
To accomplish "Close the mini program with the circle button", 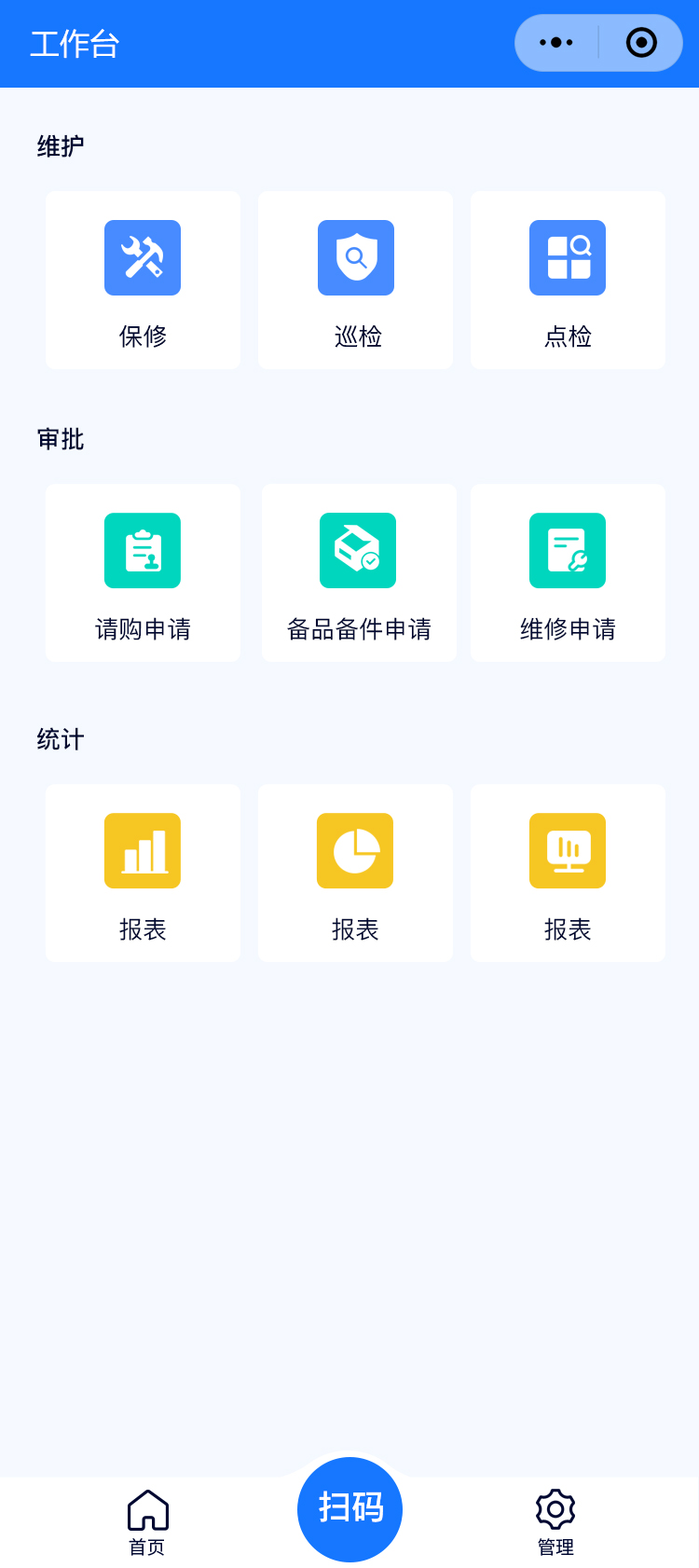I will tap(641, 43).
